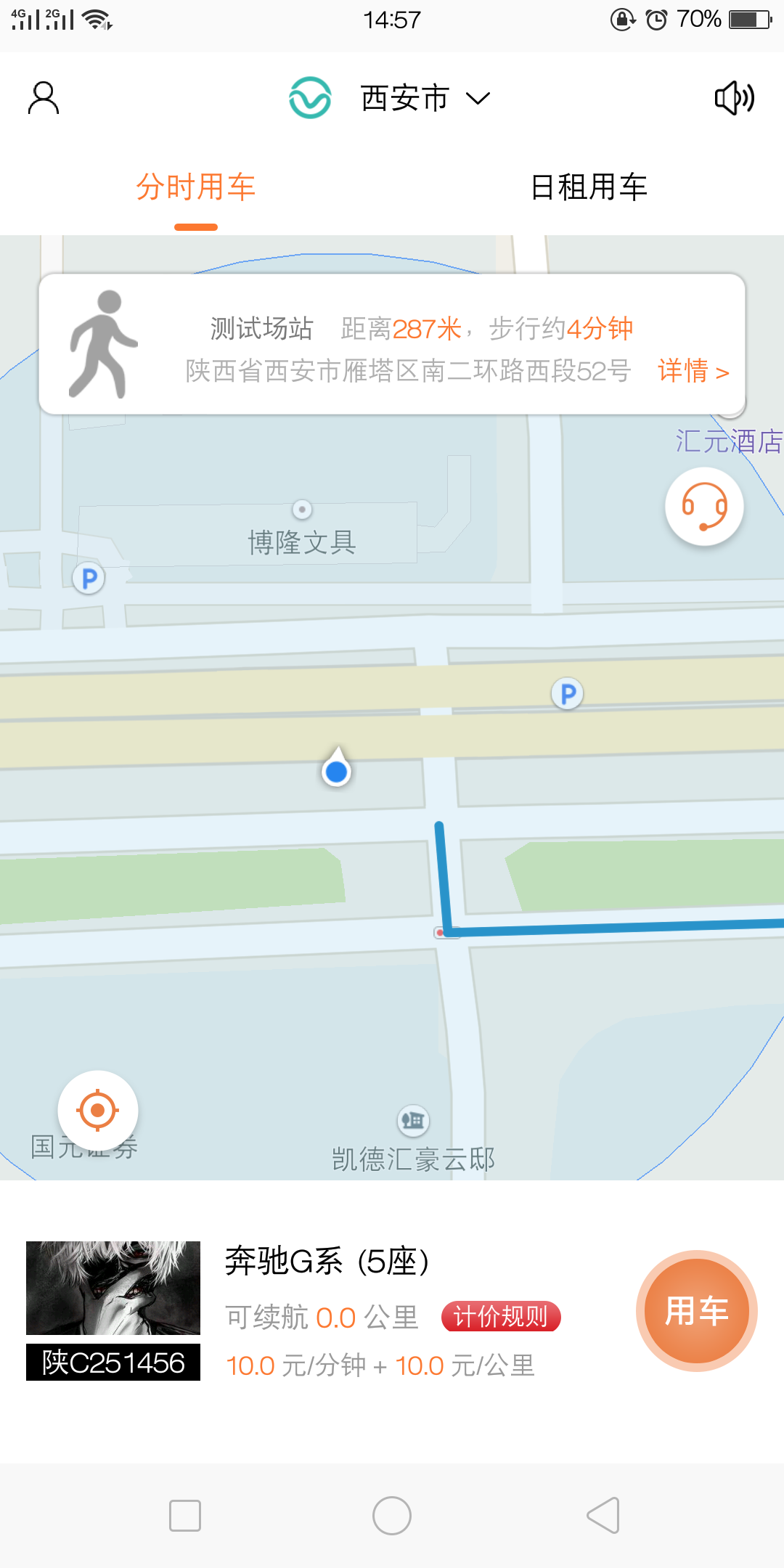Select the 分时用车 tab
784x1568 pixels.
[196, 187]
